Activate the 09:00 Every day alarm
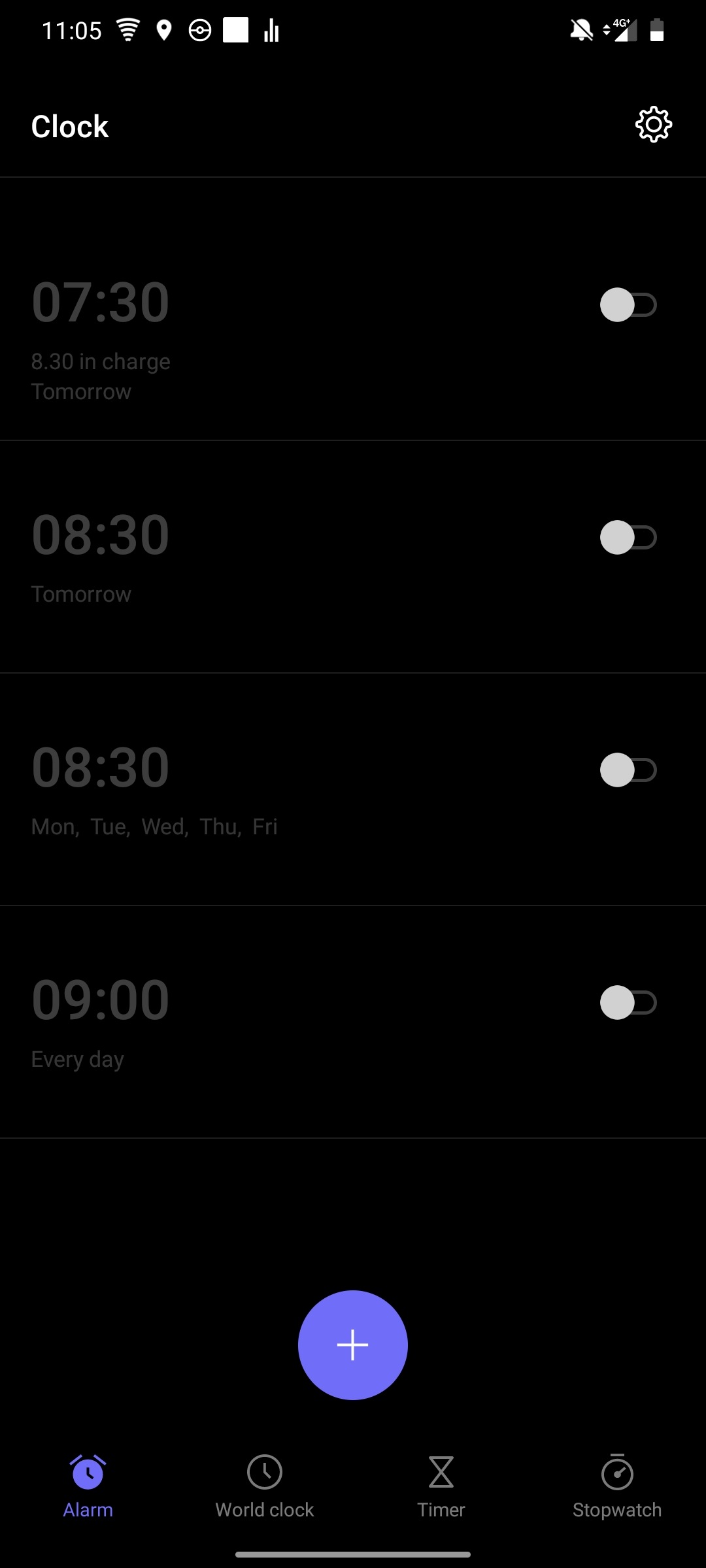 [x=628, y=1003]
